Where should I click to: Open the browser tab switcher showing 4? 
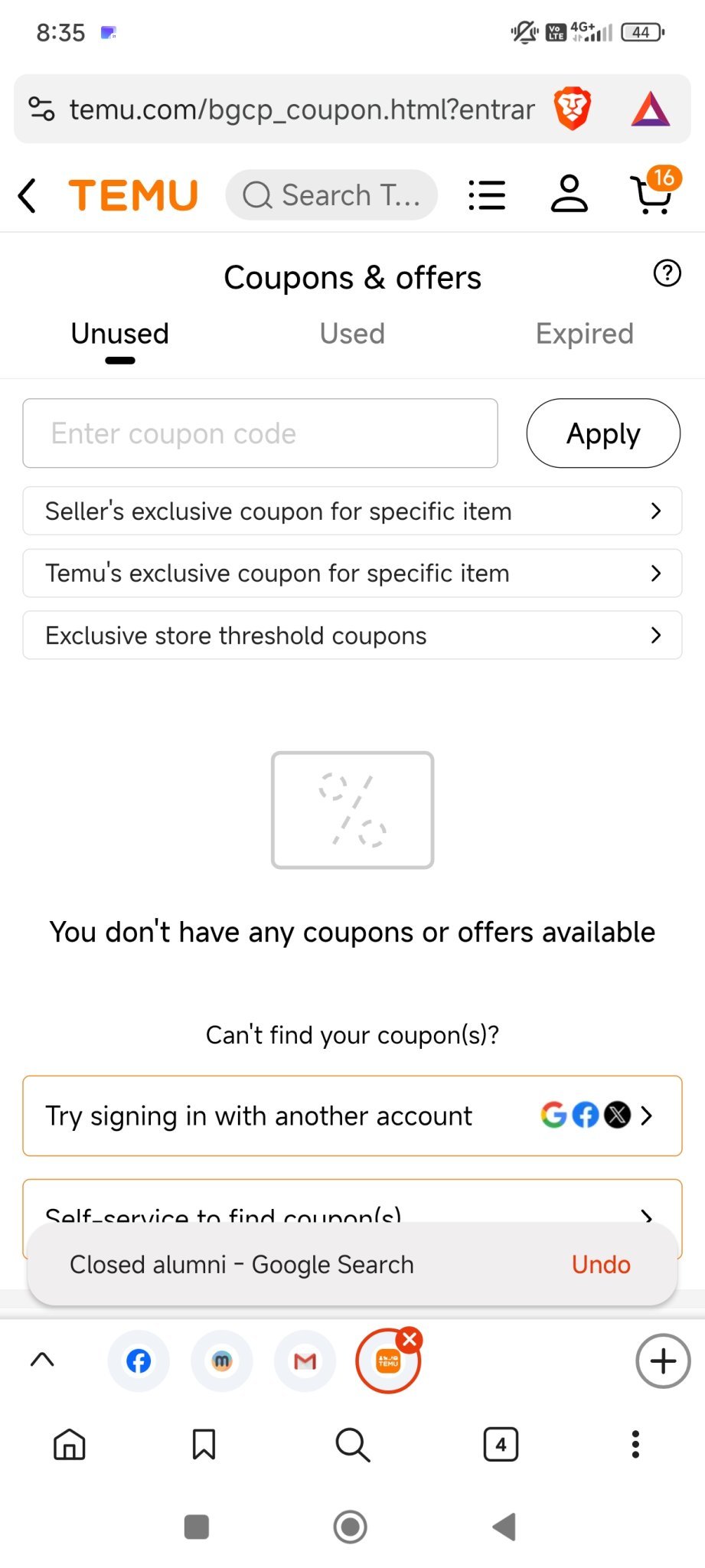tap(501, 1445)
